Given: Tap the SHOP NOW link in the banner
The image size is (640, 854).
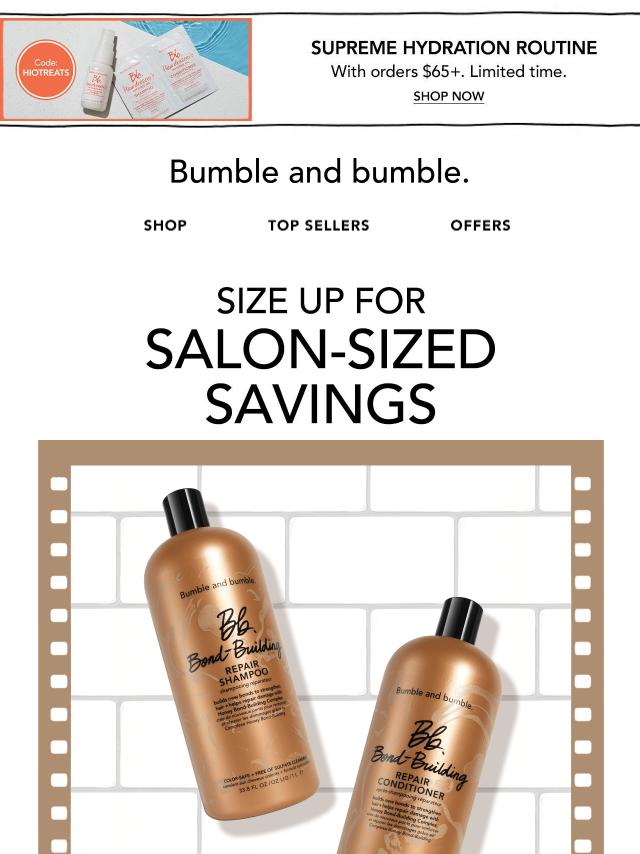Looking at the screenshot, I should [x=448, y=96].
